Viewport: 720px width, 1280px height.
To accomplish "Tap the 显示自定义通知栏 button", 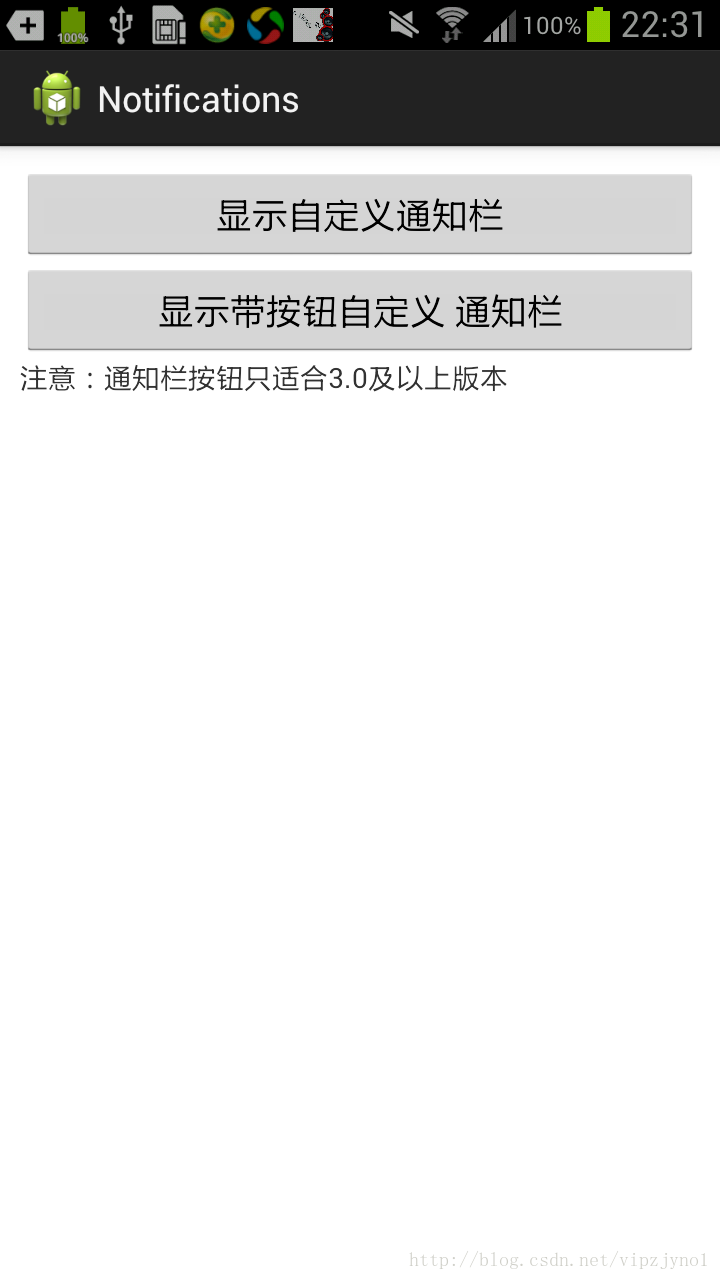I will [x=360, y=214].
